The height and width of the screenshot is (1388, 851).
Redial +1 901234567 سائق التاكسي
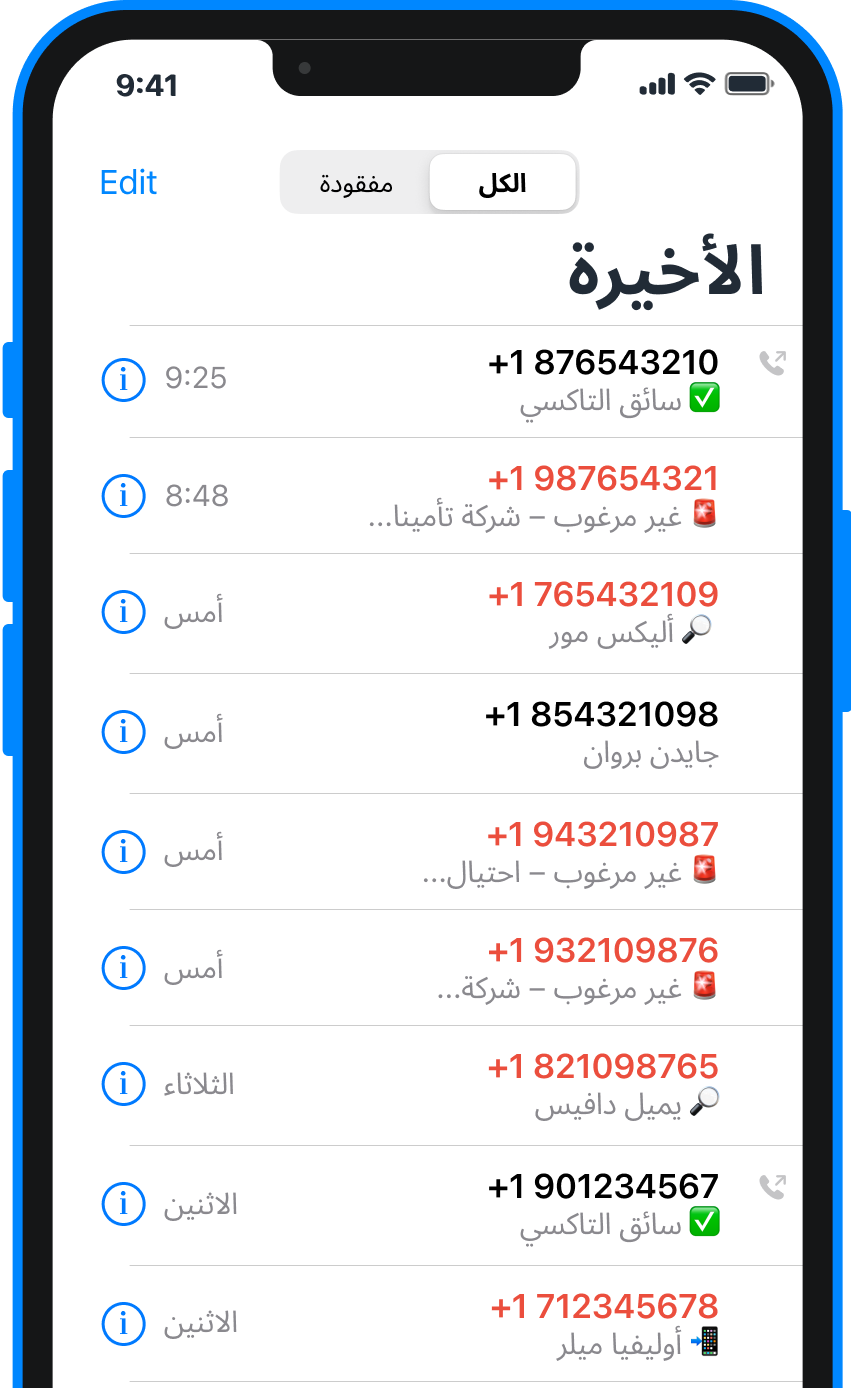466,1206
